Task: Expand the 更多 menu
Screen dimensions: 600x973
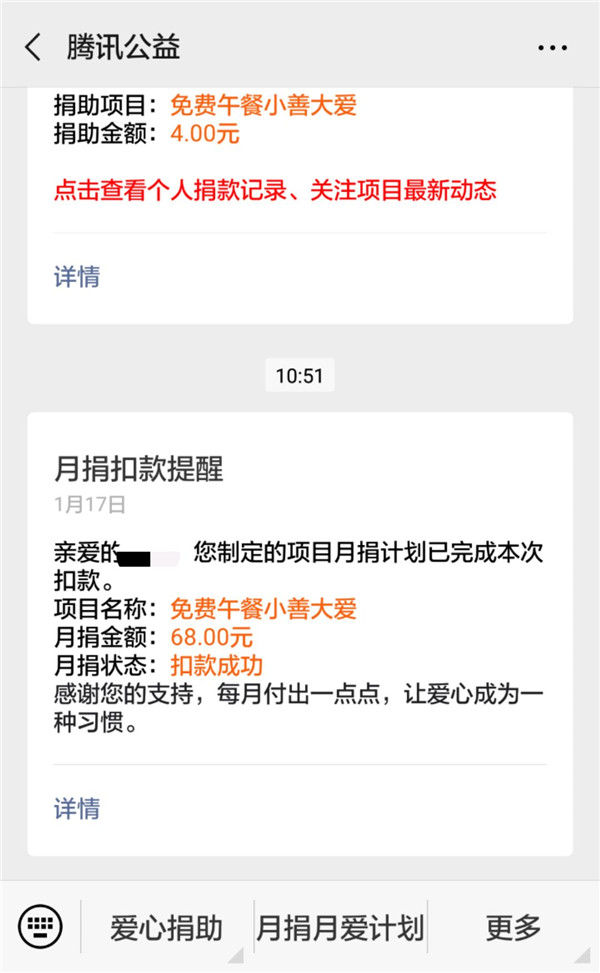Action: click(x=514, y=928)
